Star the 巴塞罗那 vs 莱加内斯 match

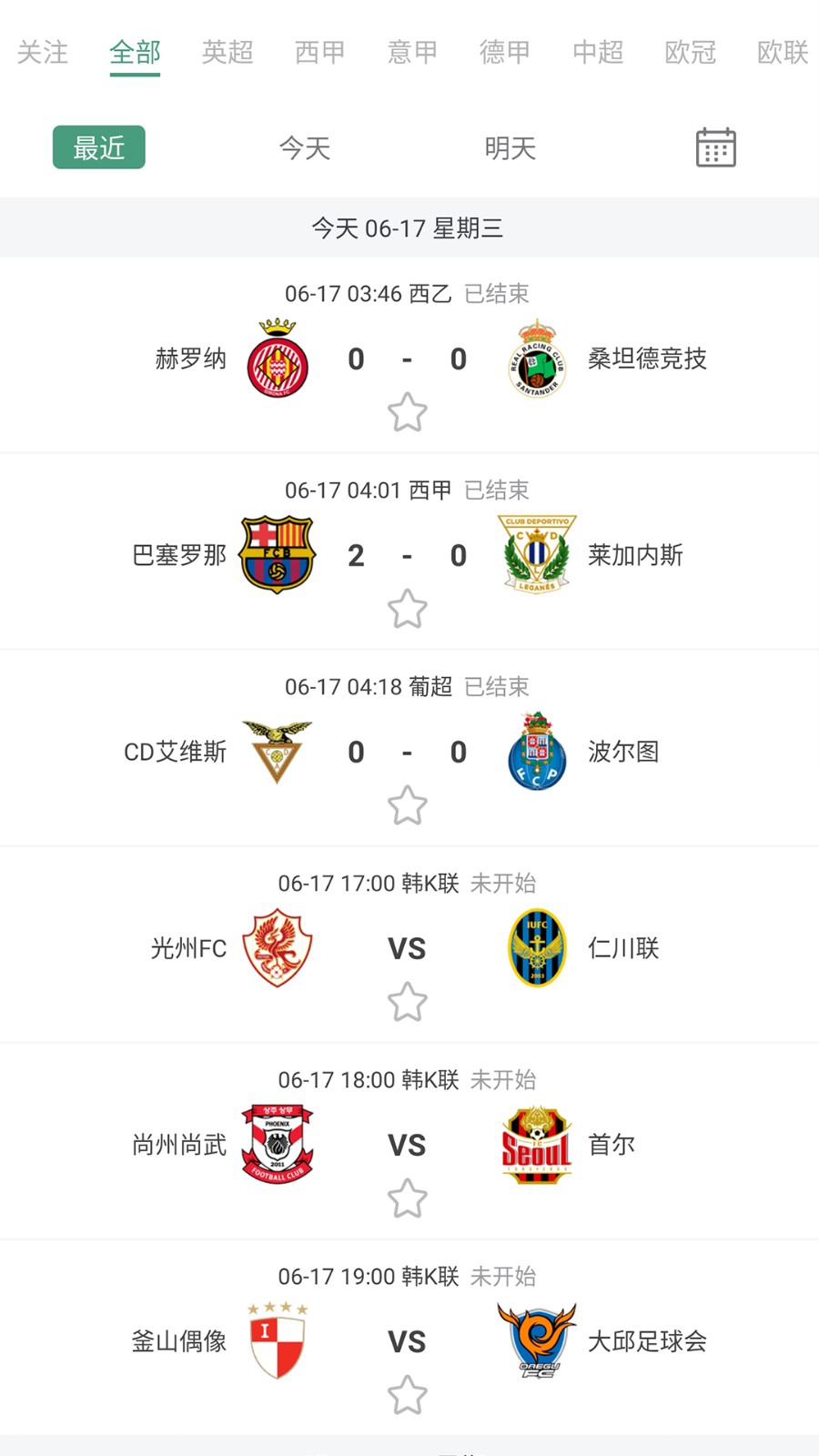408,609
